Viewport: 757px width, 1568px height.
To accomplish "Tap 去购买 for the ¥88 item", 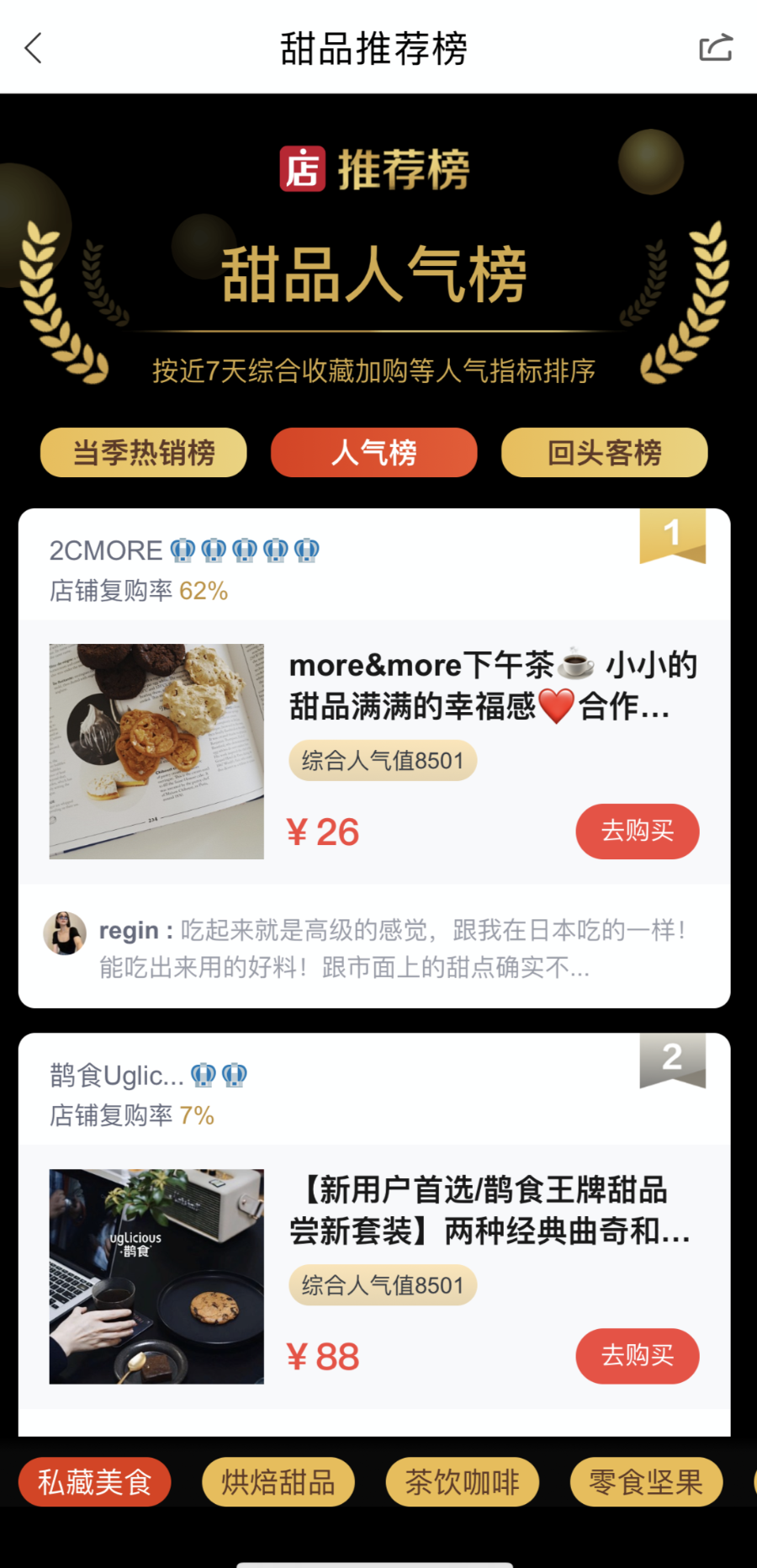I will point(637,1356).
